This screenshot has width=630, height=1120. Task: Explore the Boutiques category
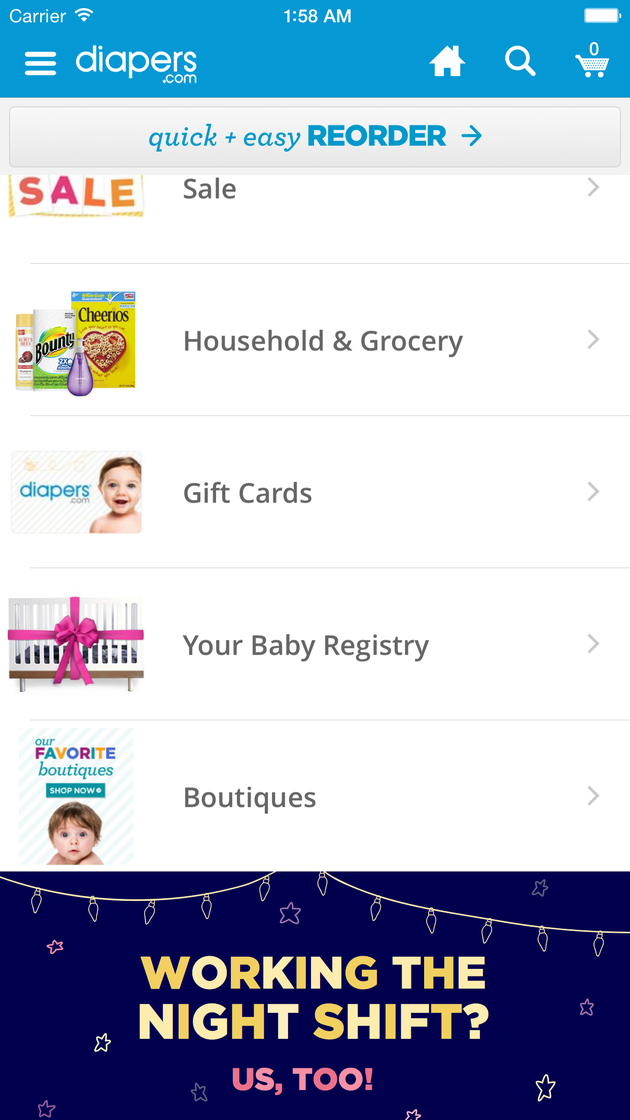pyautogui.click(x=315, y=797)
